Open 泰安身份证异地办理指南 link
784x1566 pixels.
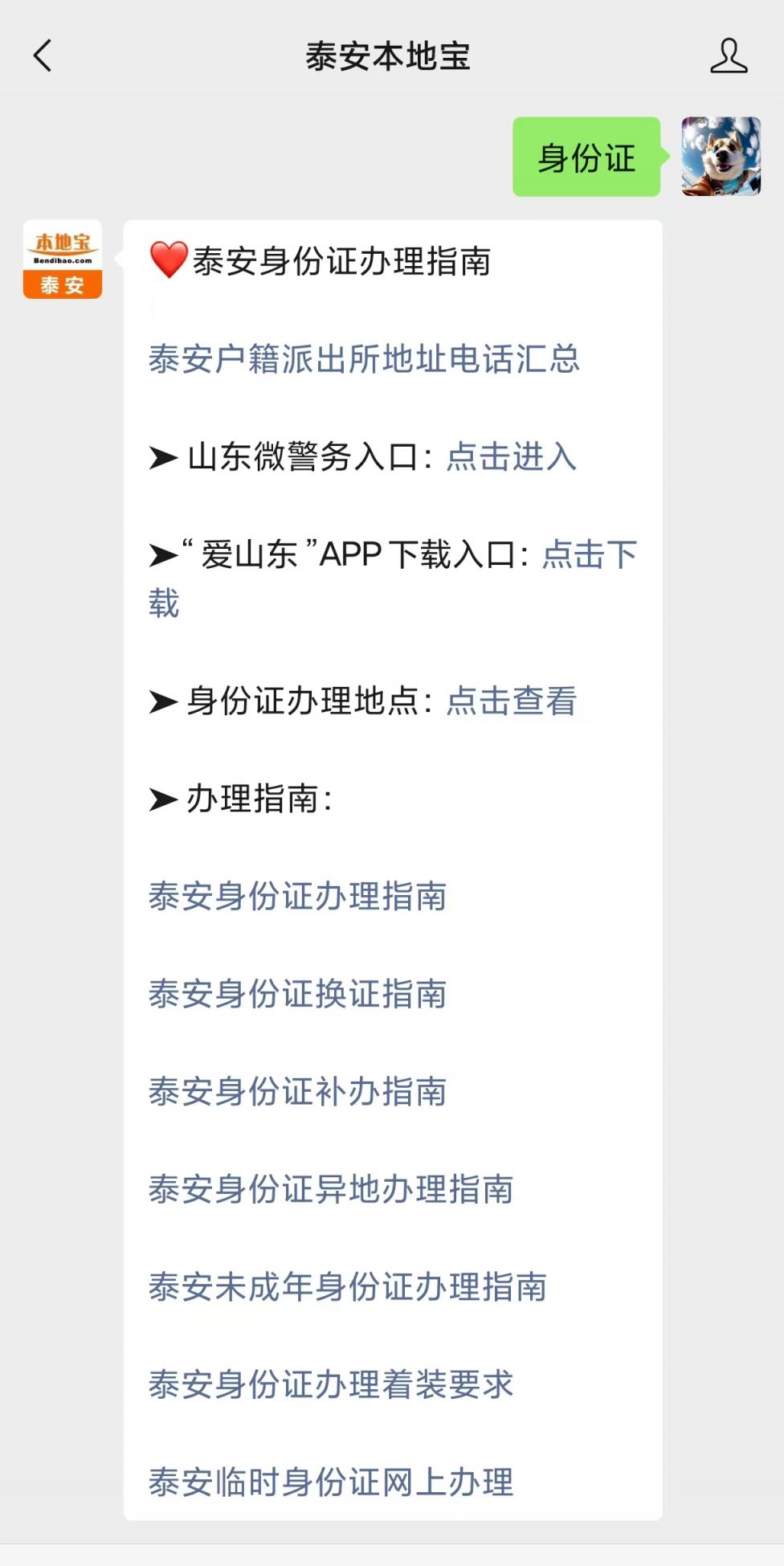(x=331, y=1189)
